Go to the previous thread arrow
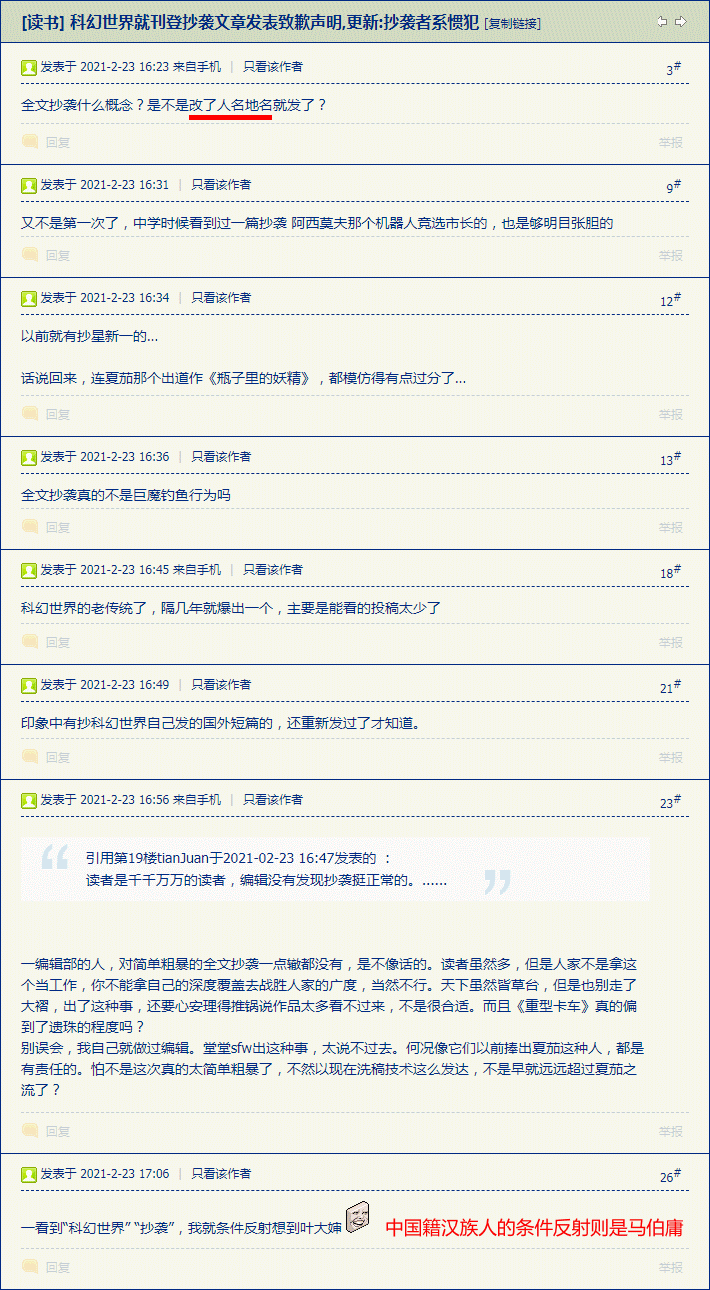The height and width of the screenshot is (1290, 710). (662, 22)
